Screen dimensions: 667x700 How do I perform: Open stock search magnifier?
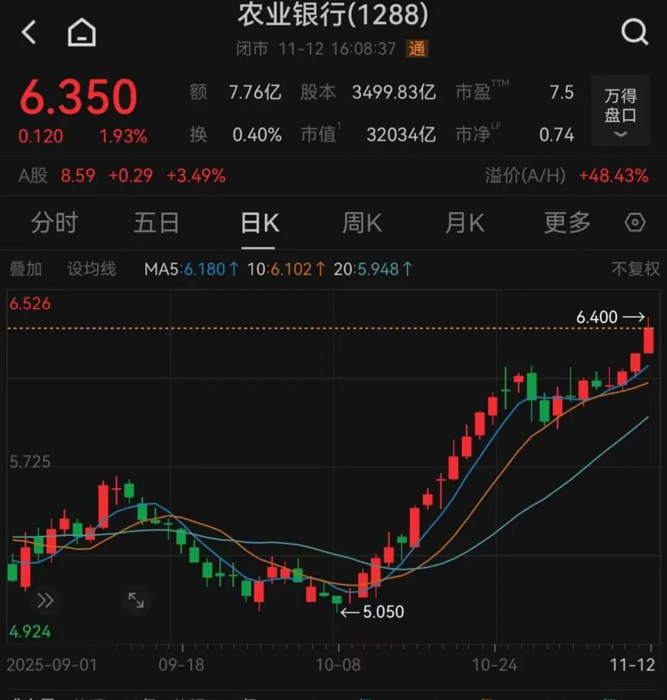tap(635, 33)
